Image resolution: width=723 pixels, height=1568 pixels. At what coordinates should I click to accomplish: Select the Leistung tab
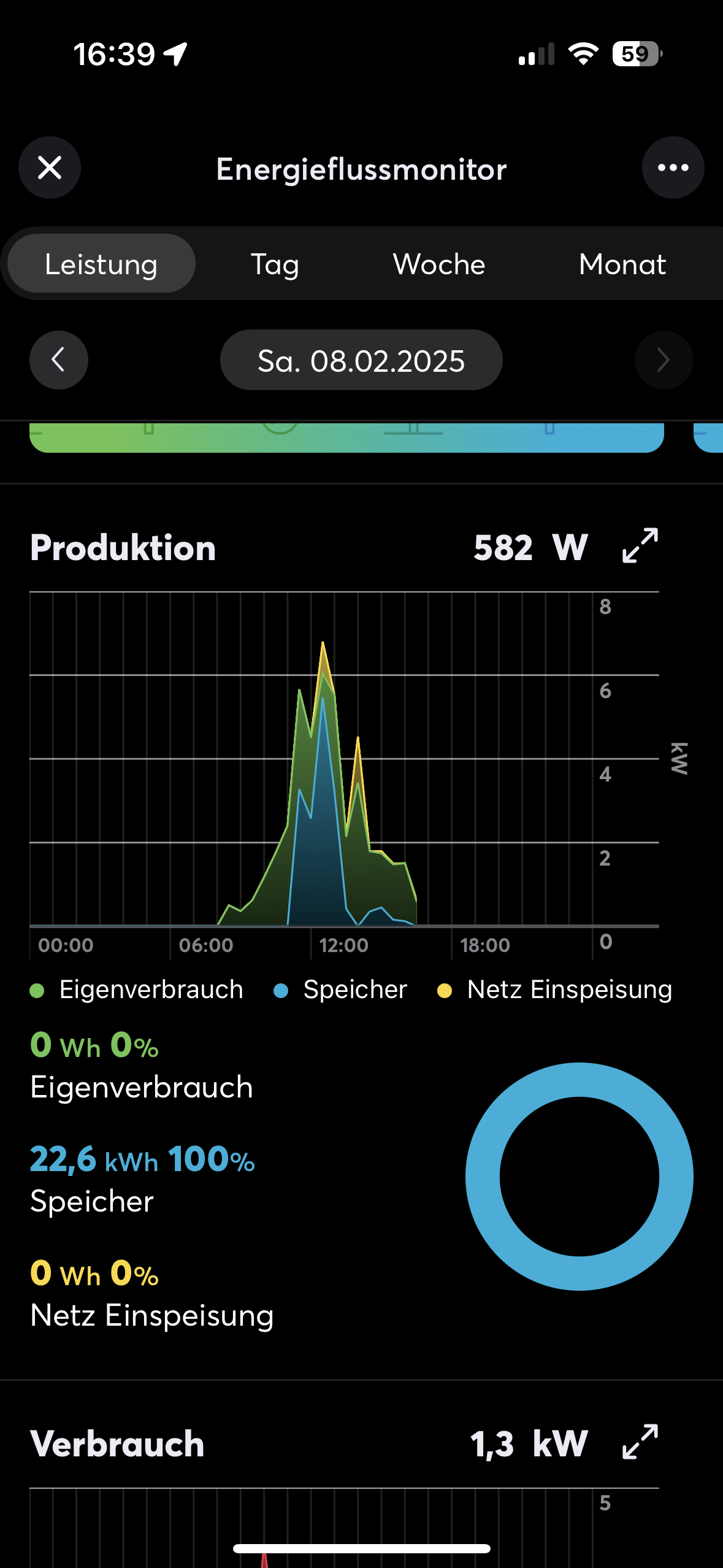(101, 264)
